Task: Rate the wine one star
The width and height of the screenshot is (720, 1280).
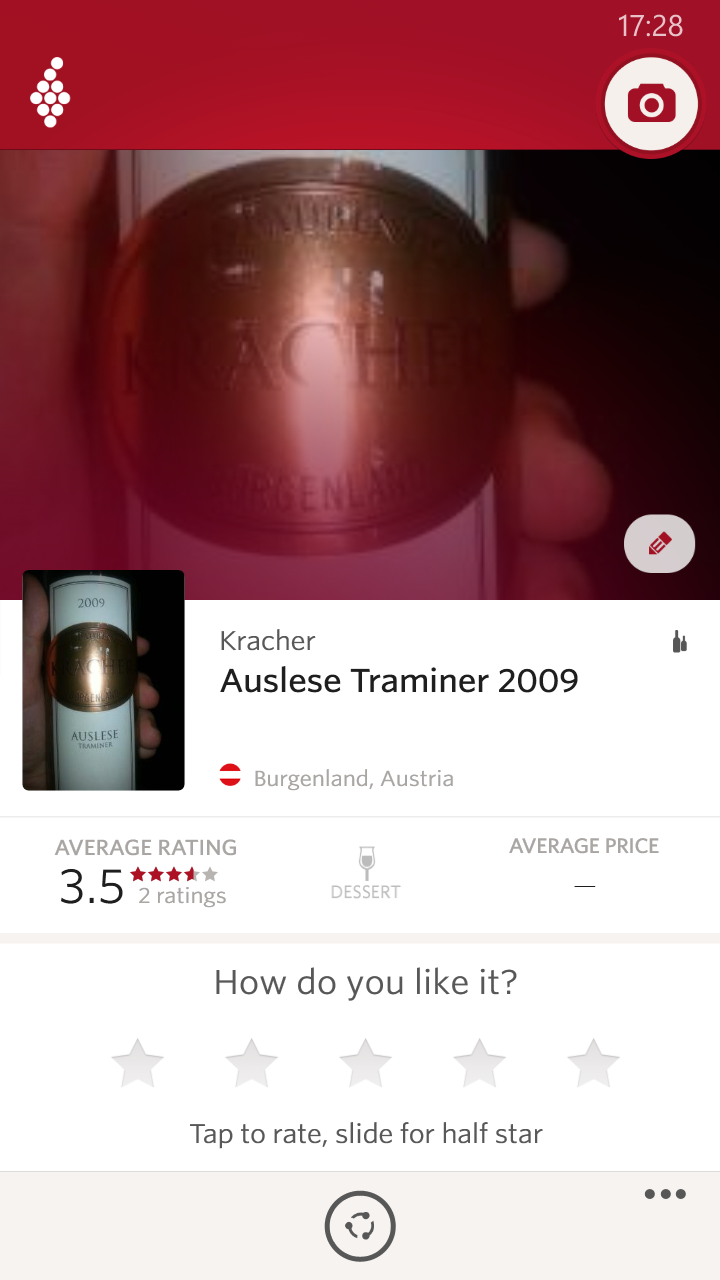Action: [137, 1063]
